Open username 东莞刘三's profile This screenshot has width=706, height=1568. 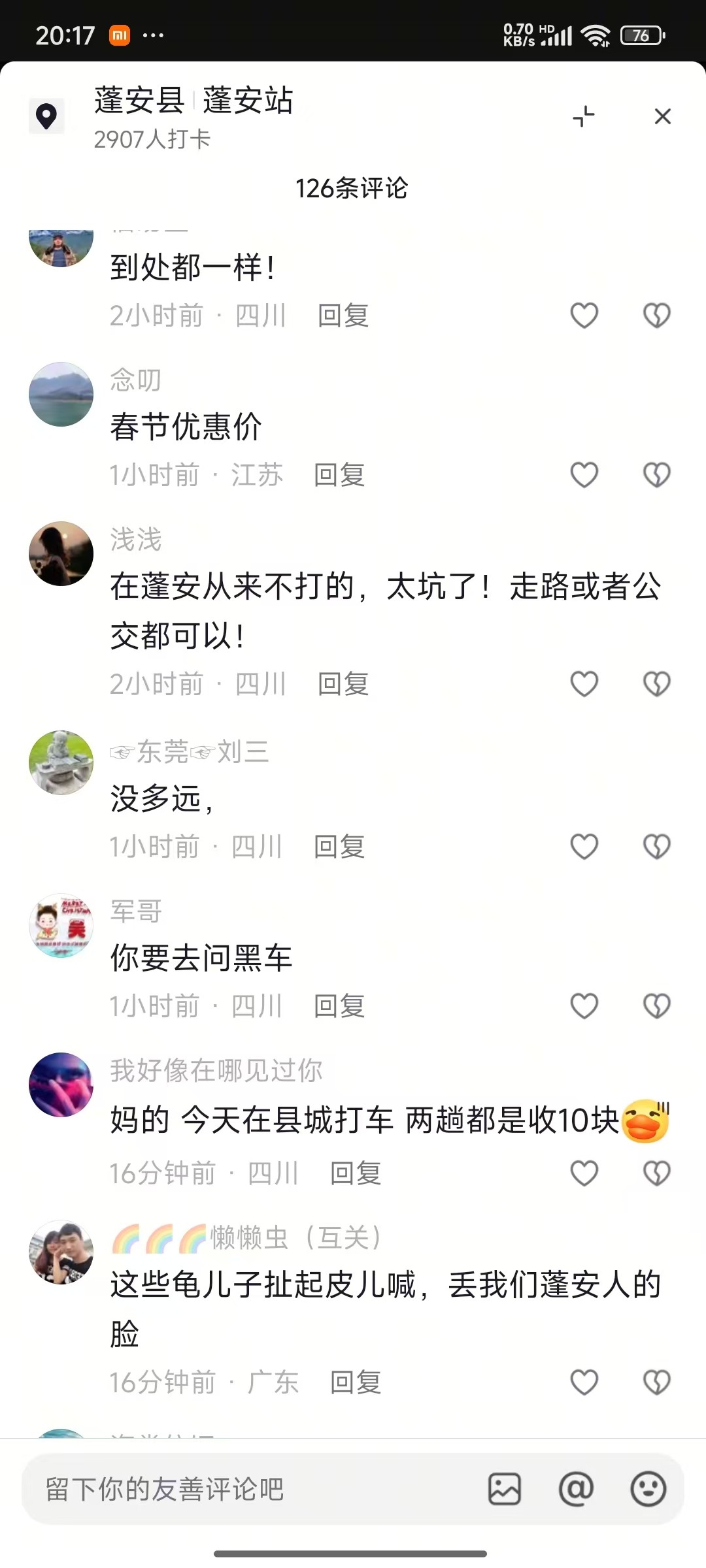(x=190, y=751)
